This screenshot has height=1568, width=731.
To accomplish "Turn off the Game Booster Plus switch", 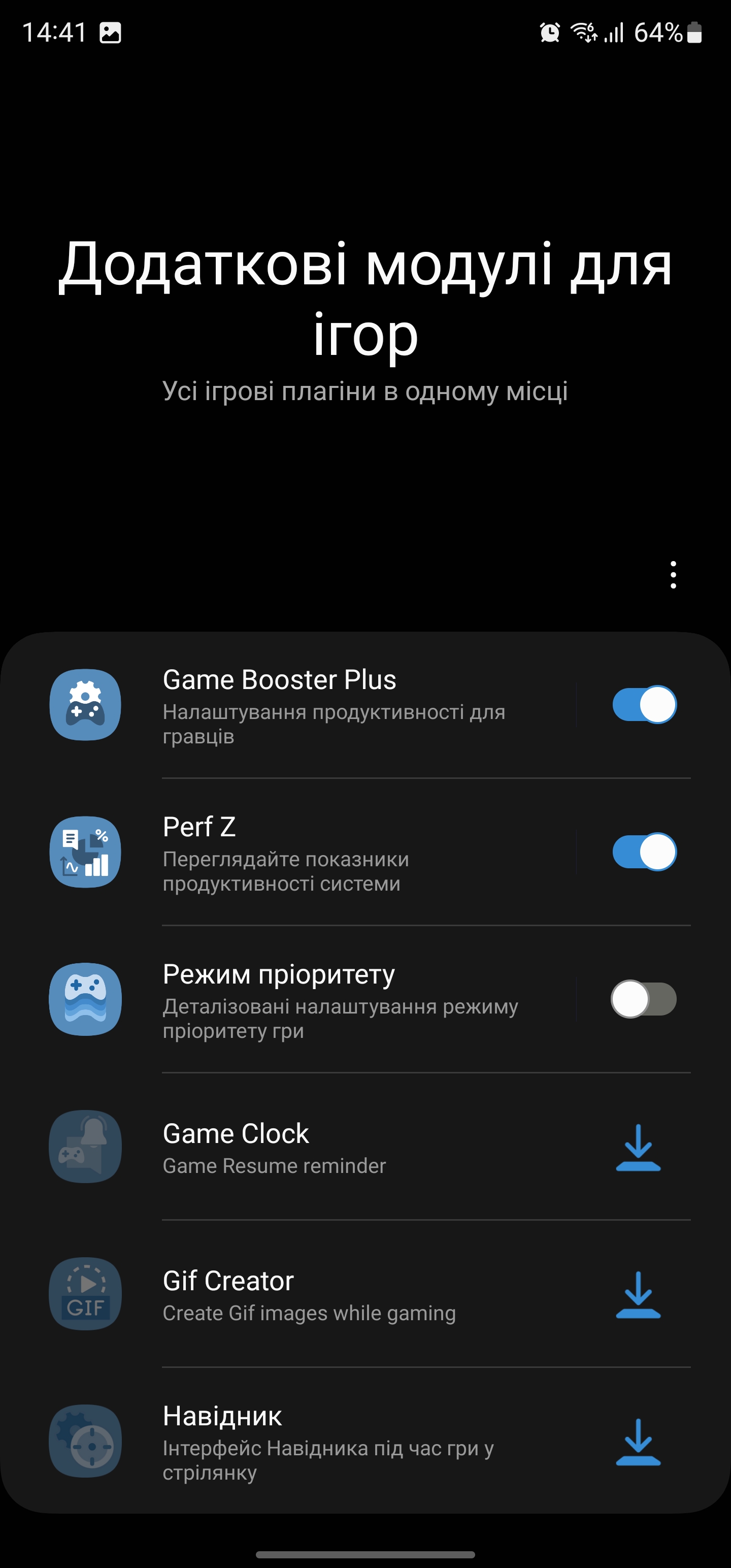I will pos(644,705).
